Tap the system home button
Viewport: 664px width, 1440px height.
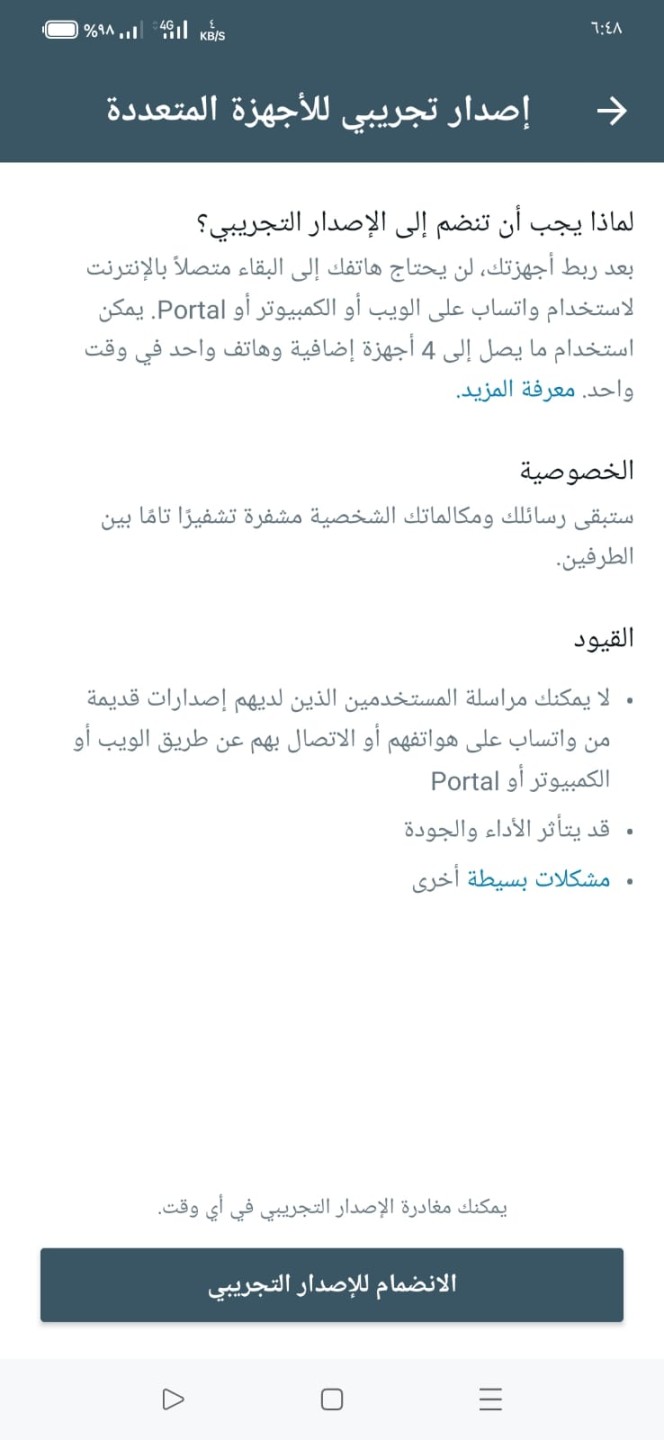tap(332, 1399)
